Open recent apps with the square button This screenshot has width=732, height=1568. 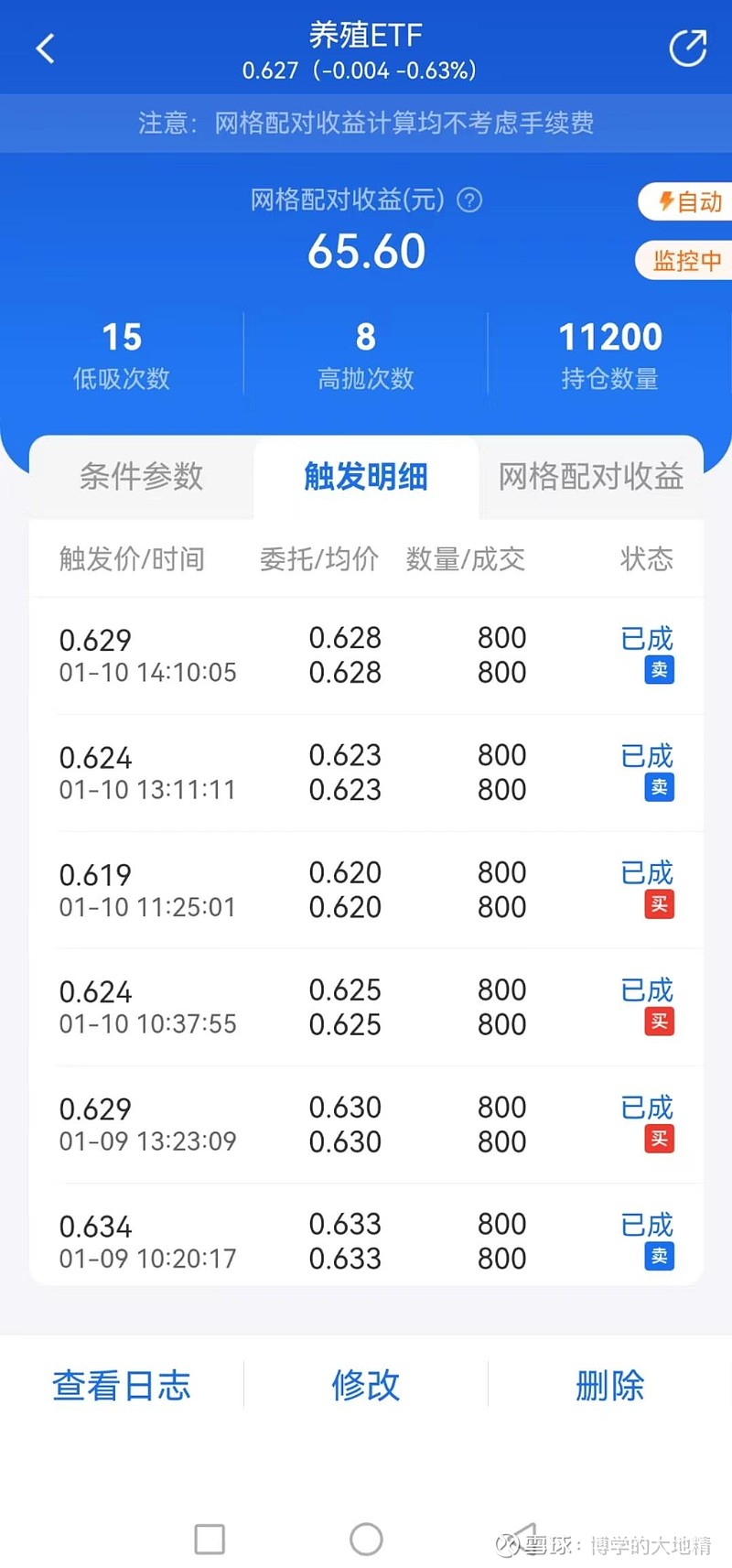(x=210, y=1539)
